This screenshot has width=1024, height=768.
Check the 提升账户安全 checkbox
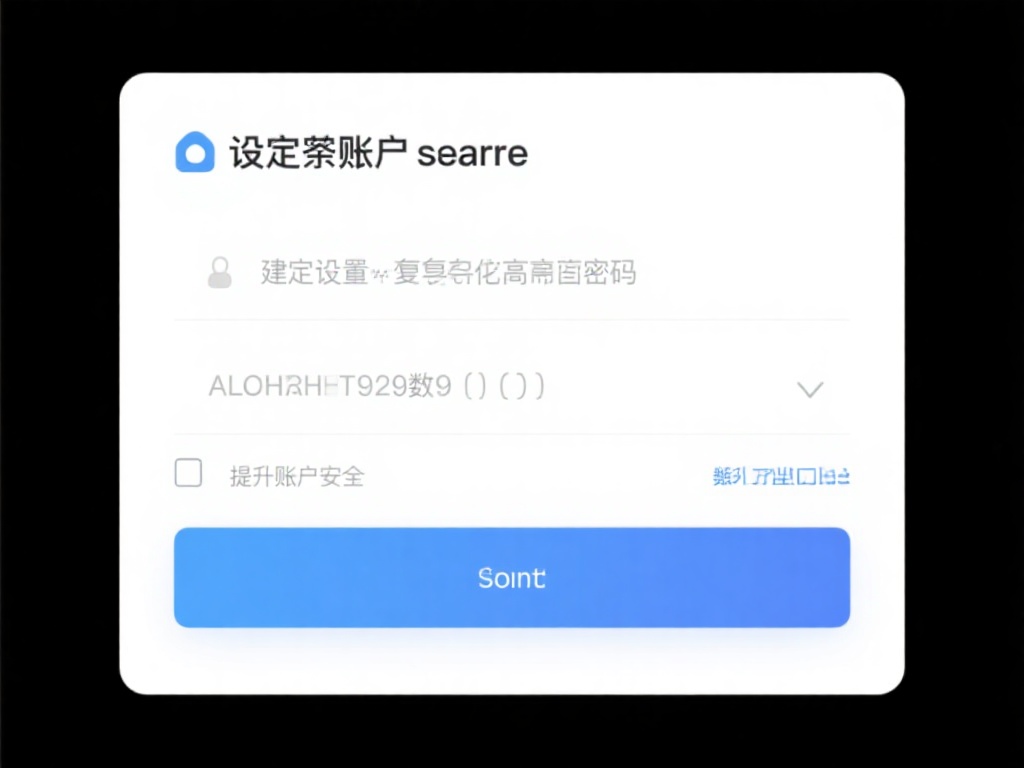tap(188, 473)
